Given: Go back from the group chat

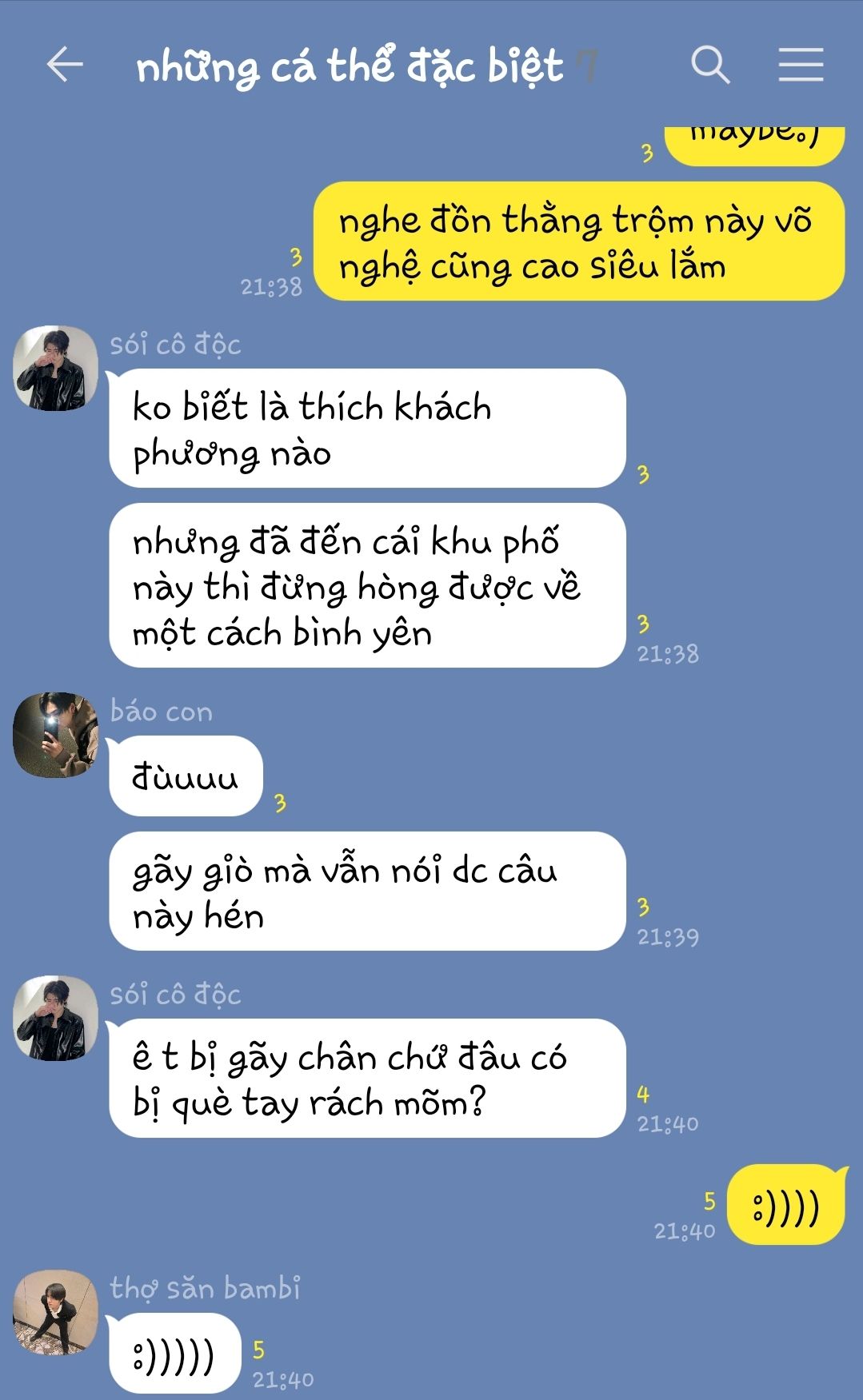Looking at the screenshot, I should 65,65.
